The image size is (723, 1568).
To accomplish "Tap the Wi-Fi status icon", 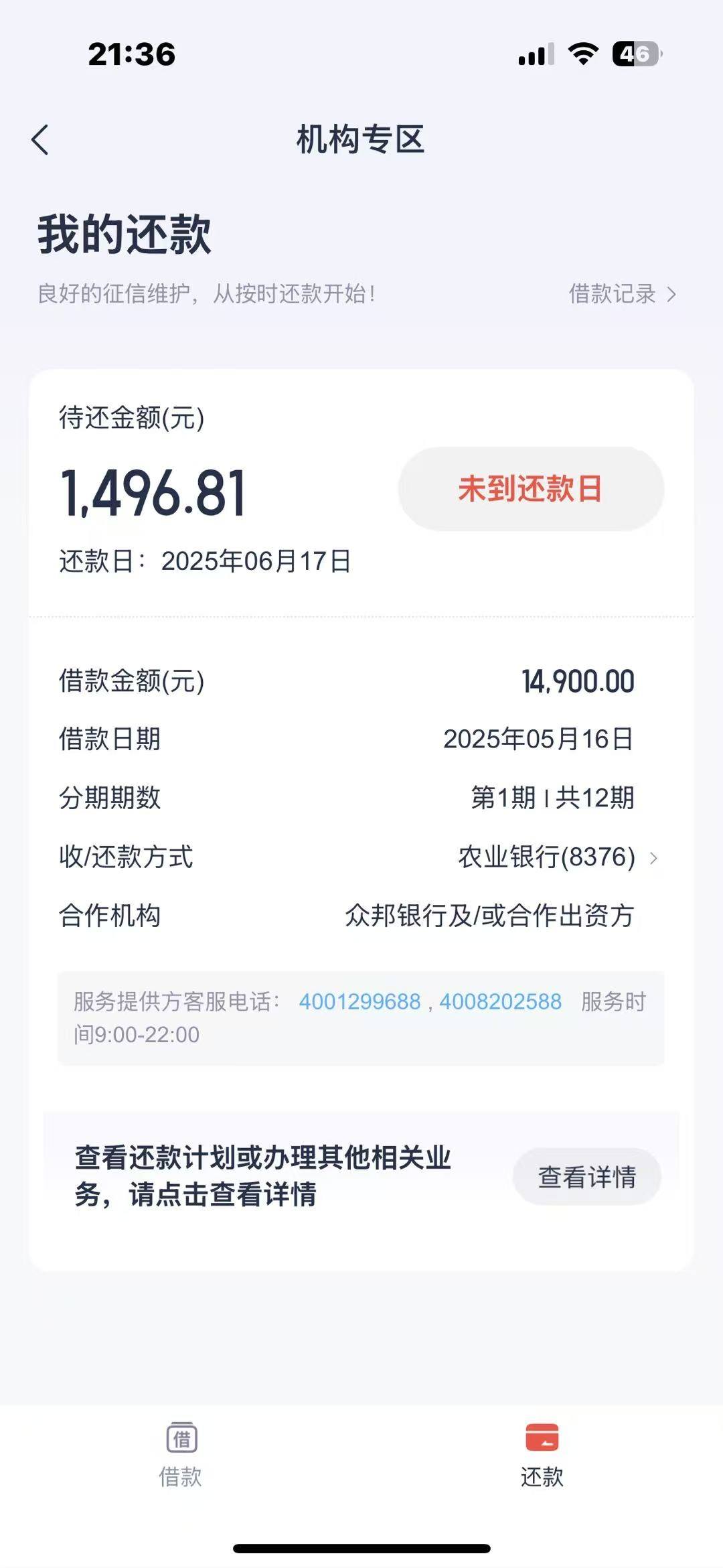I will point(584,55).
